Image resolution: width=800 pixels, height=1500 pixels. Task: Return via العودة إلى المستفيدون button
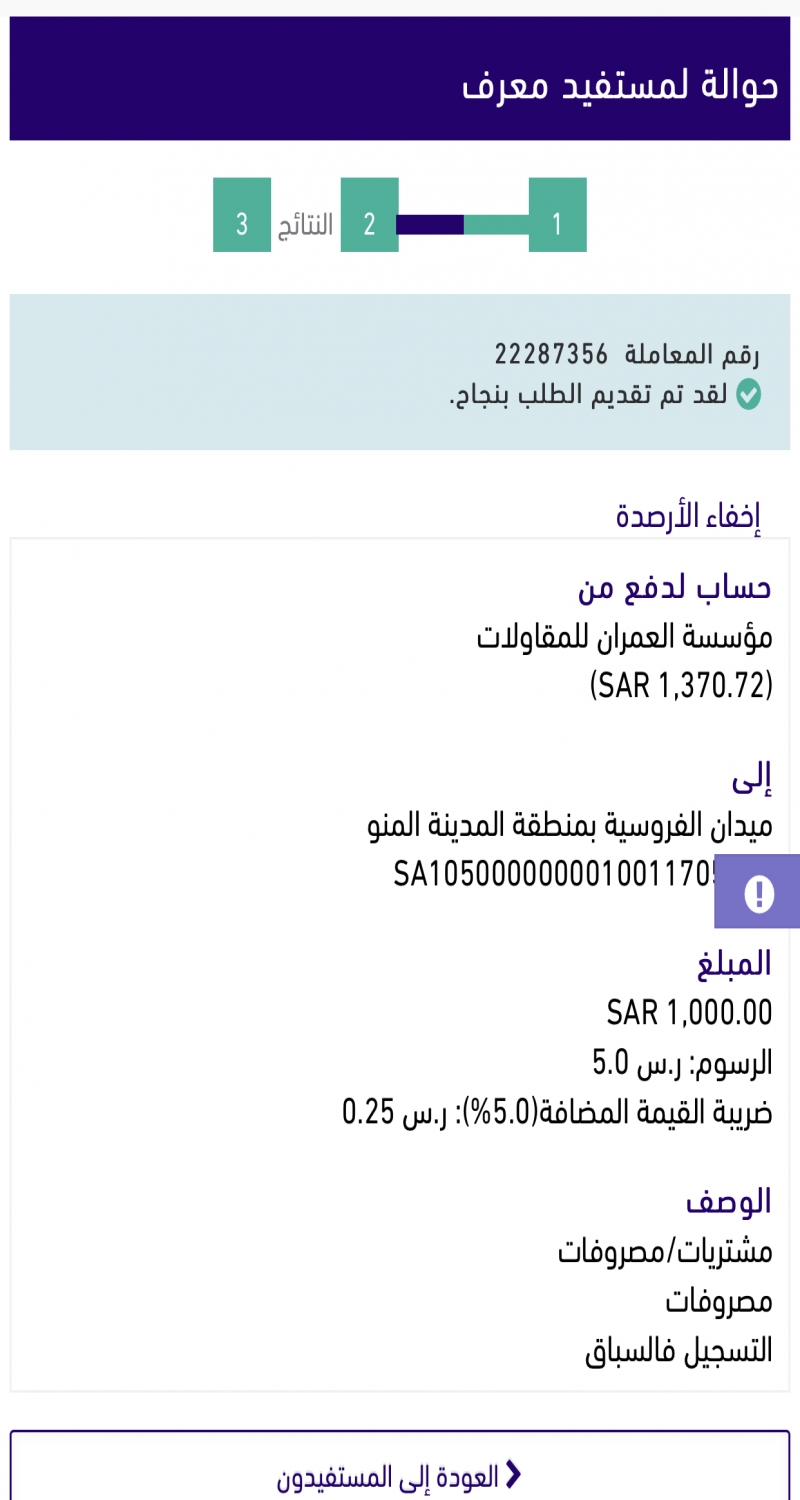400,1475
